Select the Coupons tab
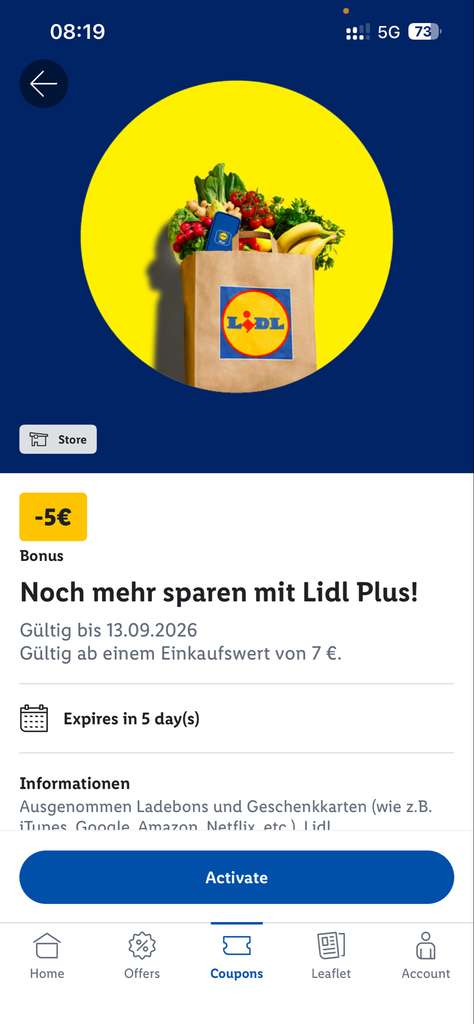 [x=236, y=955]
